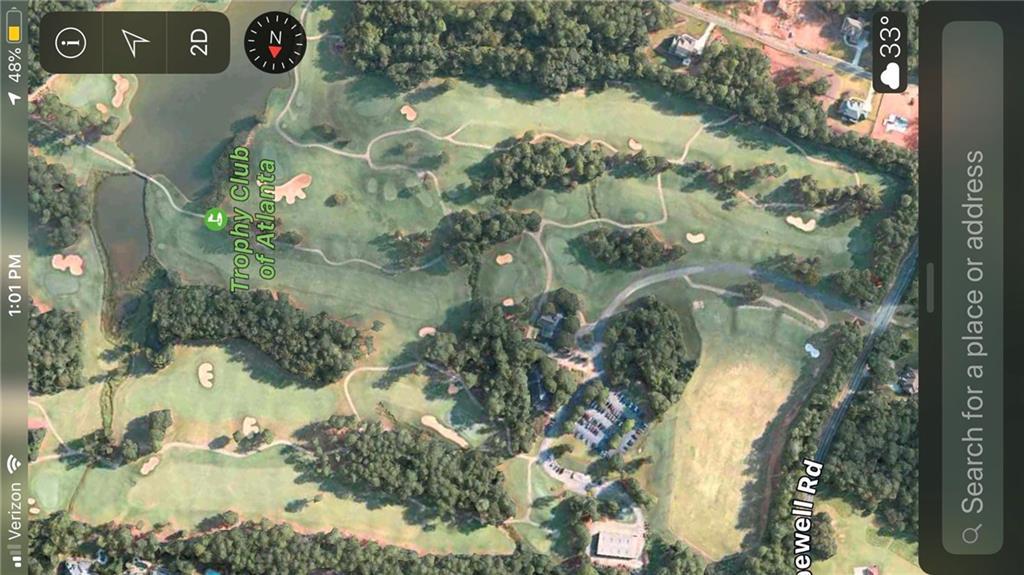Select the Trophy Club of Atlanta marker
The image size is (1024, 575).
click(x=214, y=220)
